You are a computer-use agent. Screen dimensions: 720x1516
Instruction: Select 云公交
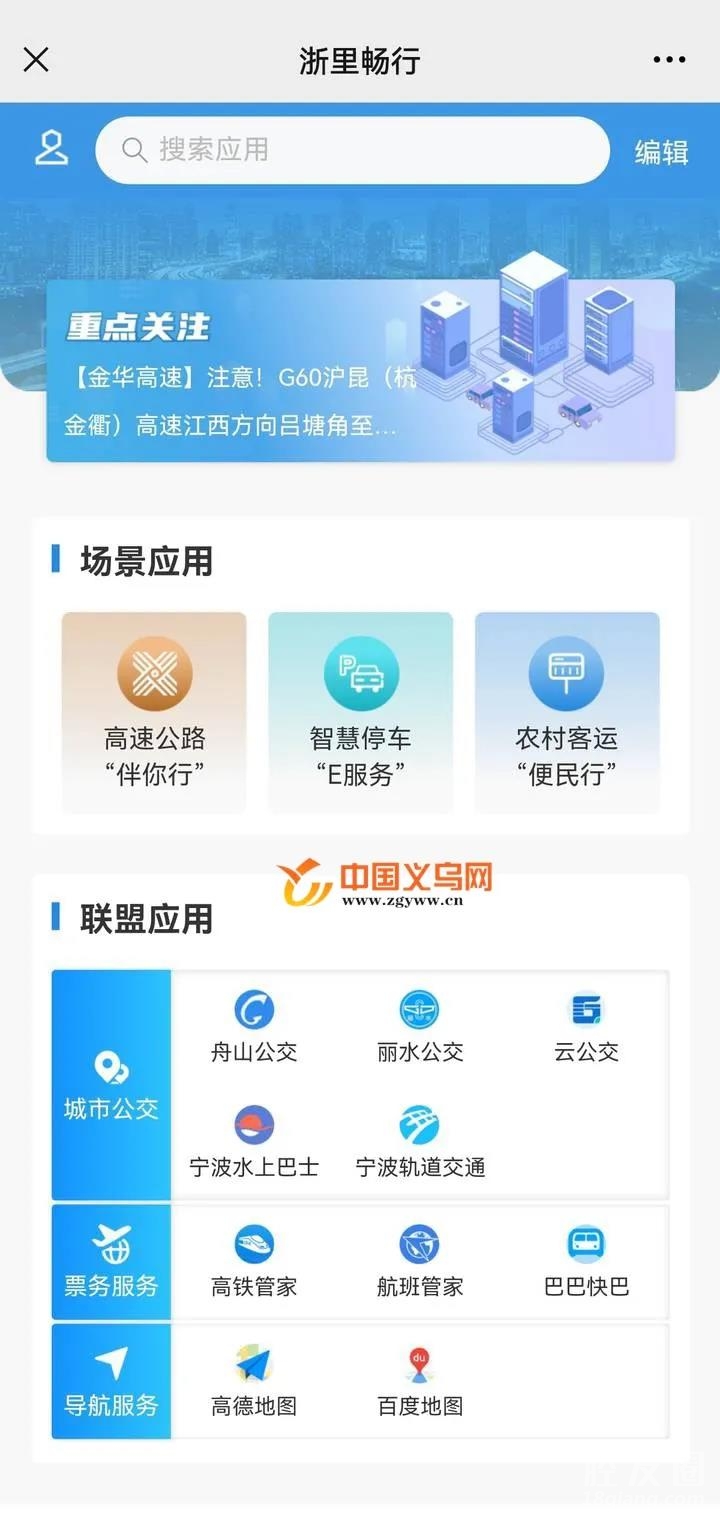586,1027
